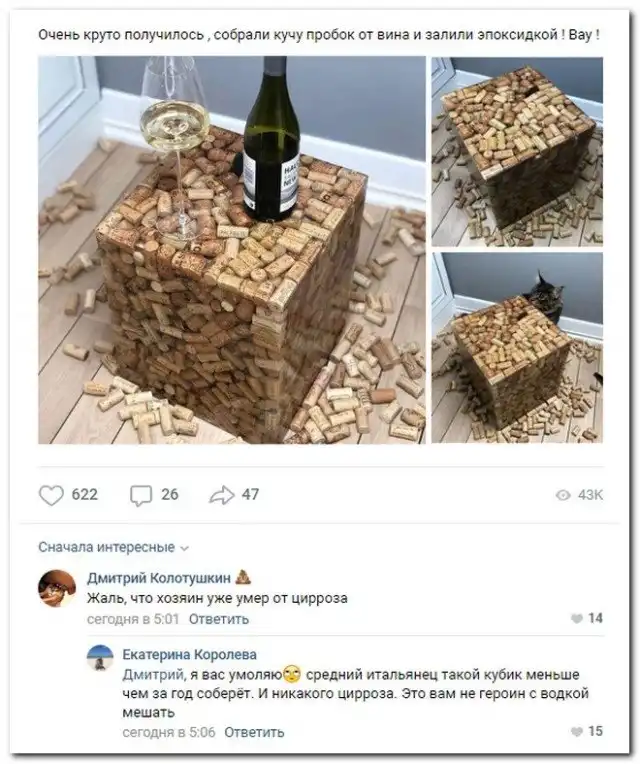Tap Екатерина Королева's avatar
The width and height of the screenshot is (640, 764).
click(x=100, y=658)
